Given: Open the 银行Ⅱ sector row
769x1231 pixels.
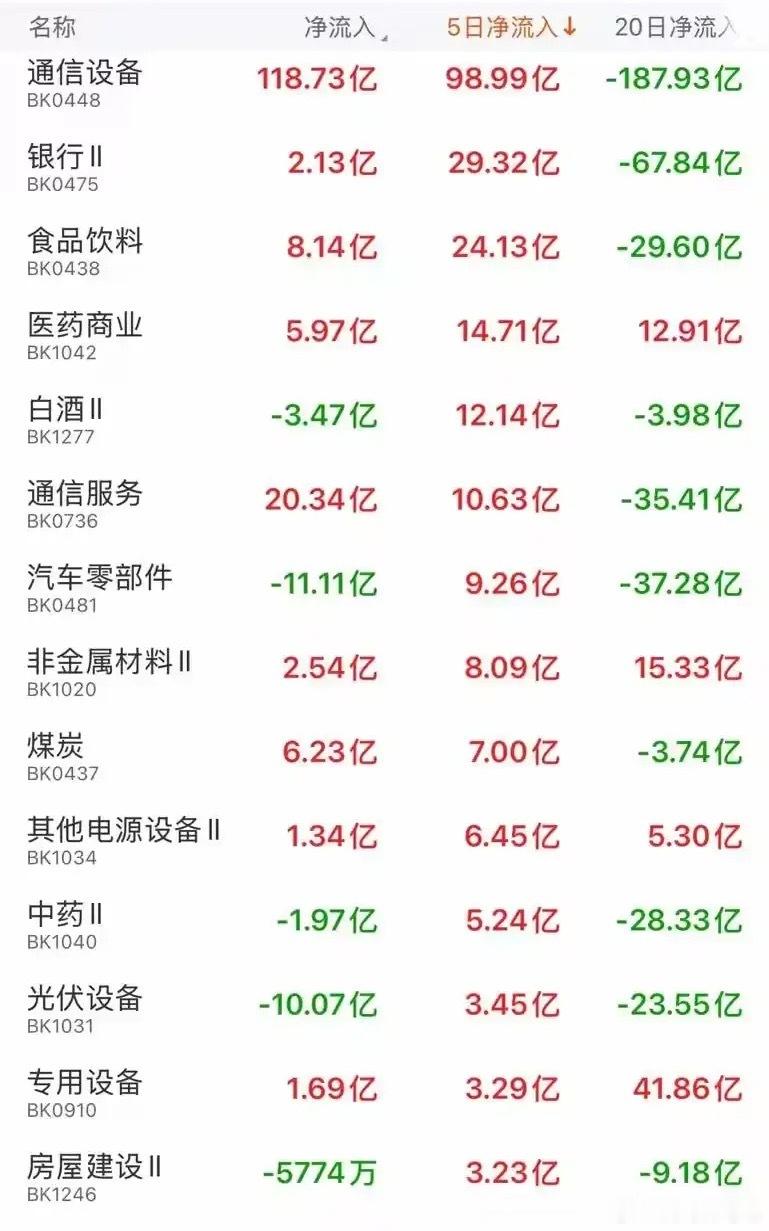Looking at the screenshot, I should point(384,167).
